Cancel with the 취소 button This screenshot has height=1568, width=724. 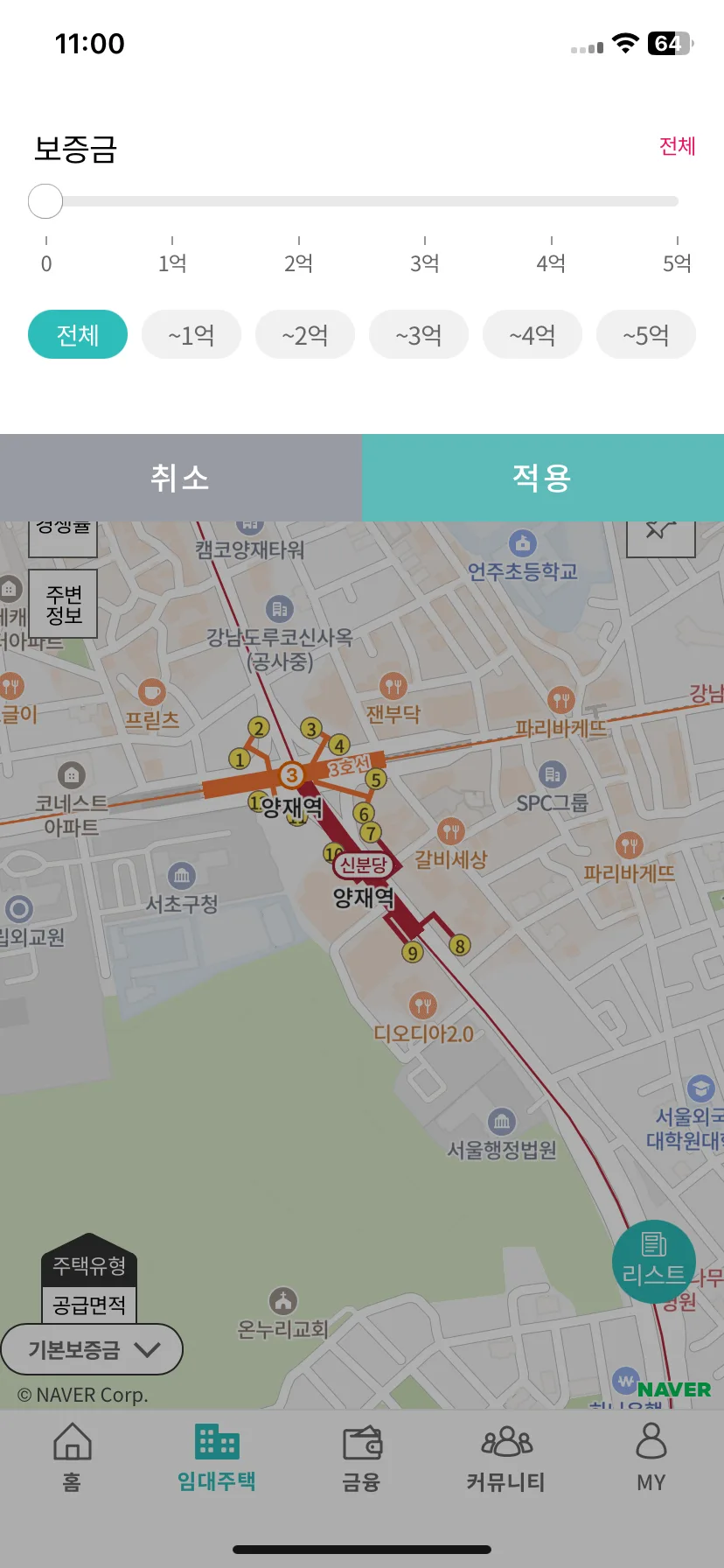click(180, 478)
